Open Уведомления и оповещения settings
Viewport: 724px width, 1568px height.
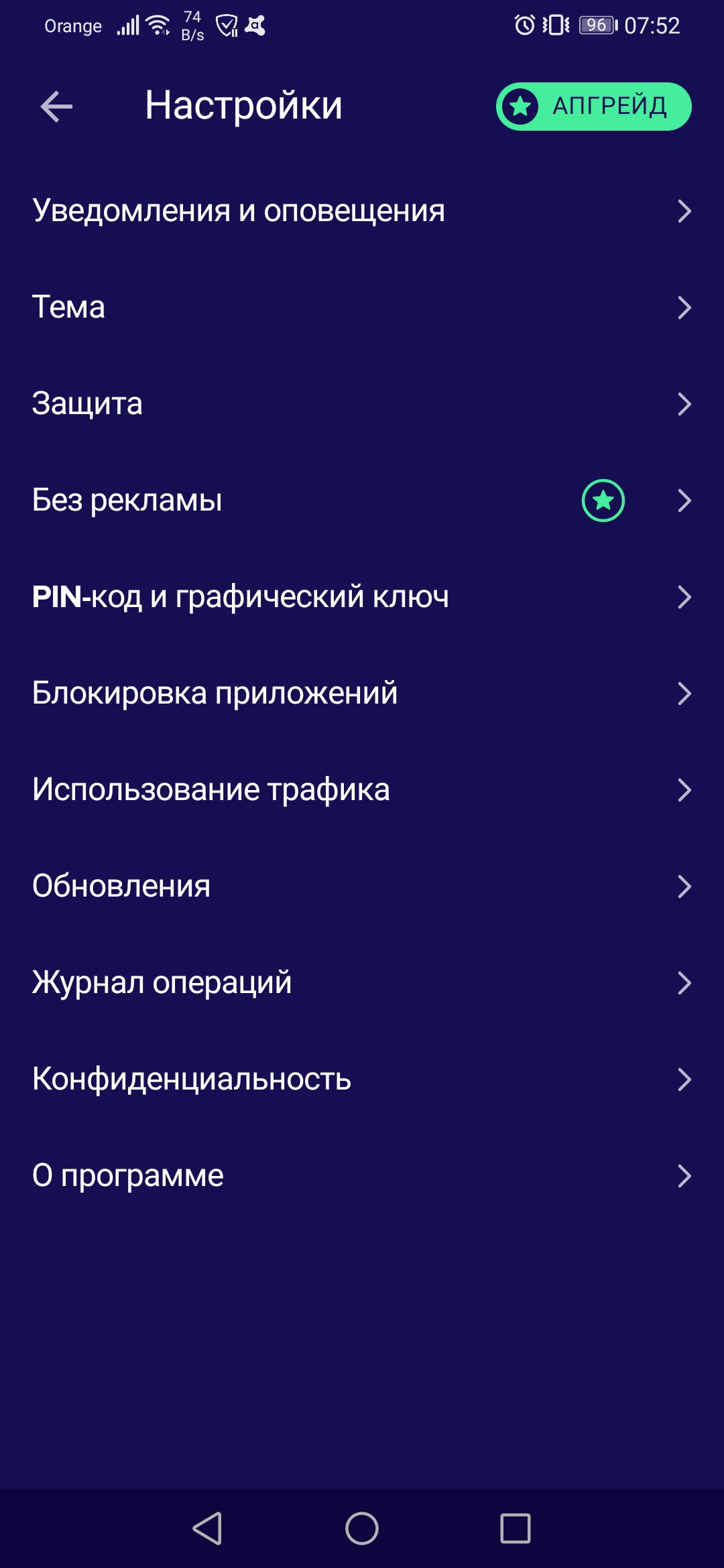(362, 211)
